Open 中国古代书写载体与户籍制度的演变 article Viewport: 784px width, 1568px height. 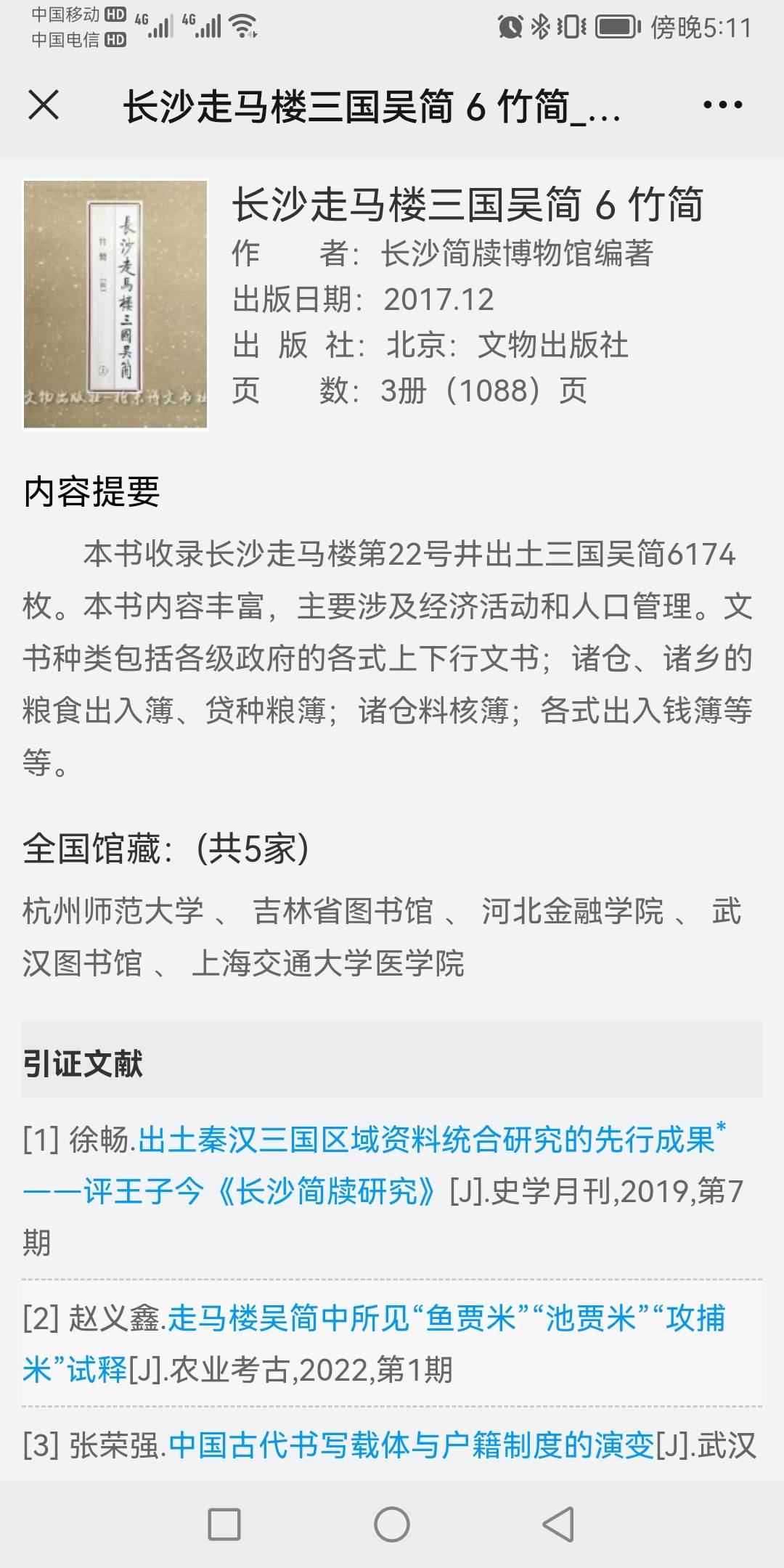point(410,1441)
